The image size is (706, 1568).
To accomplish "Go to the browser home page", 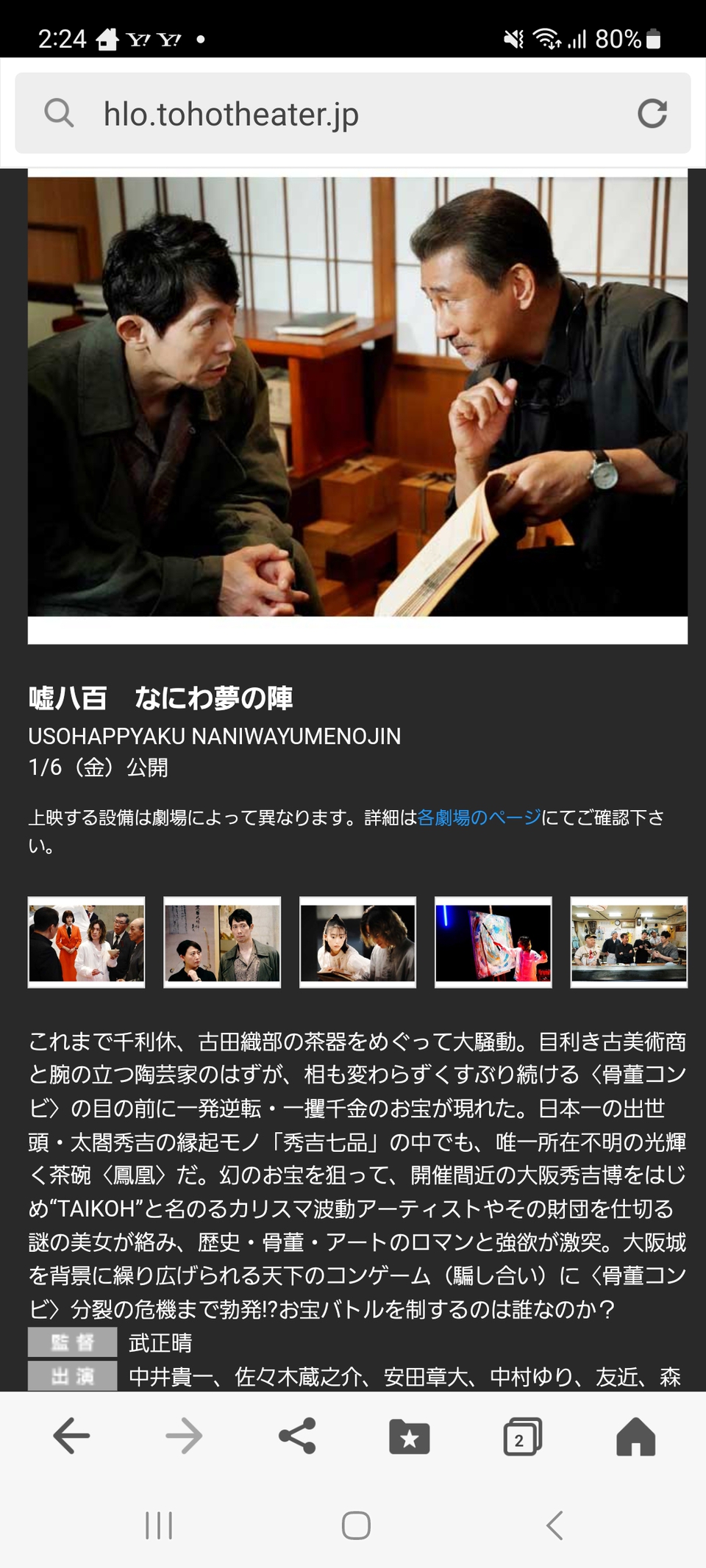I will (635, 1436).
